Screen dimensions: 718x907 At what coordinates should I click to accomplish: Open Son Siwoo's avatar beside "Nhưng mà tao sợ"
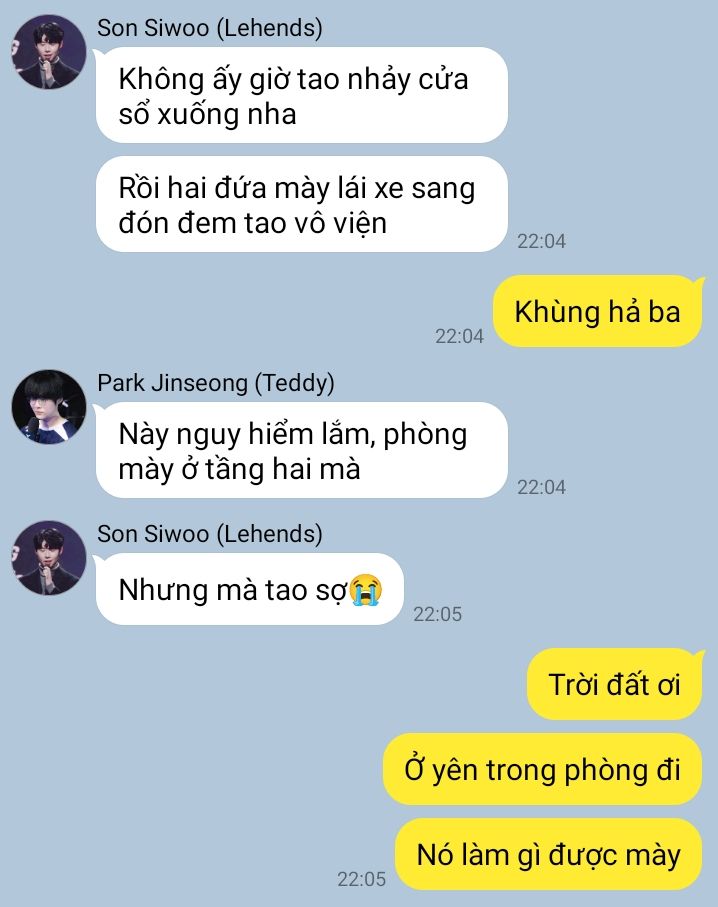point(49,558)
